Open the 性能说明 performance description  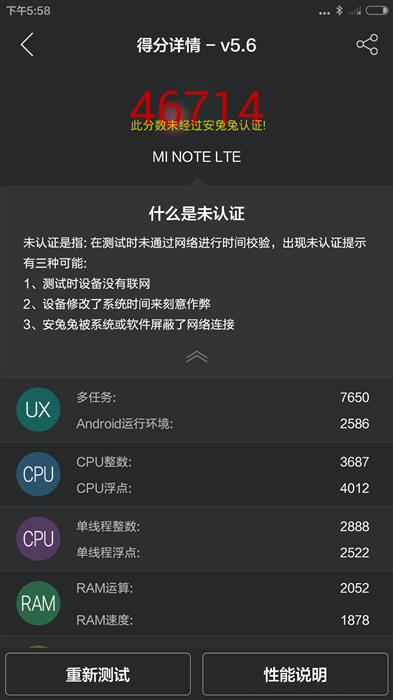tap(295, 674)
